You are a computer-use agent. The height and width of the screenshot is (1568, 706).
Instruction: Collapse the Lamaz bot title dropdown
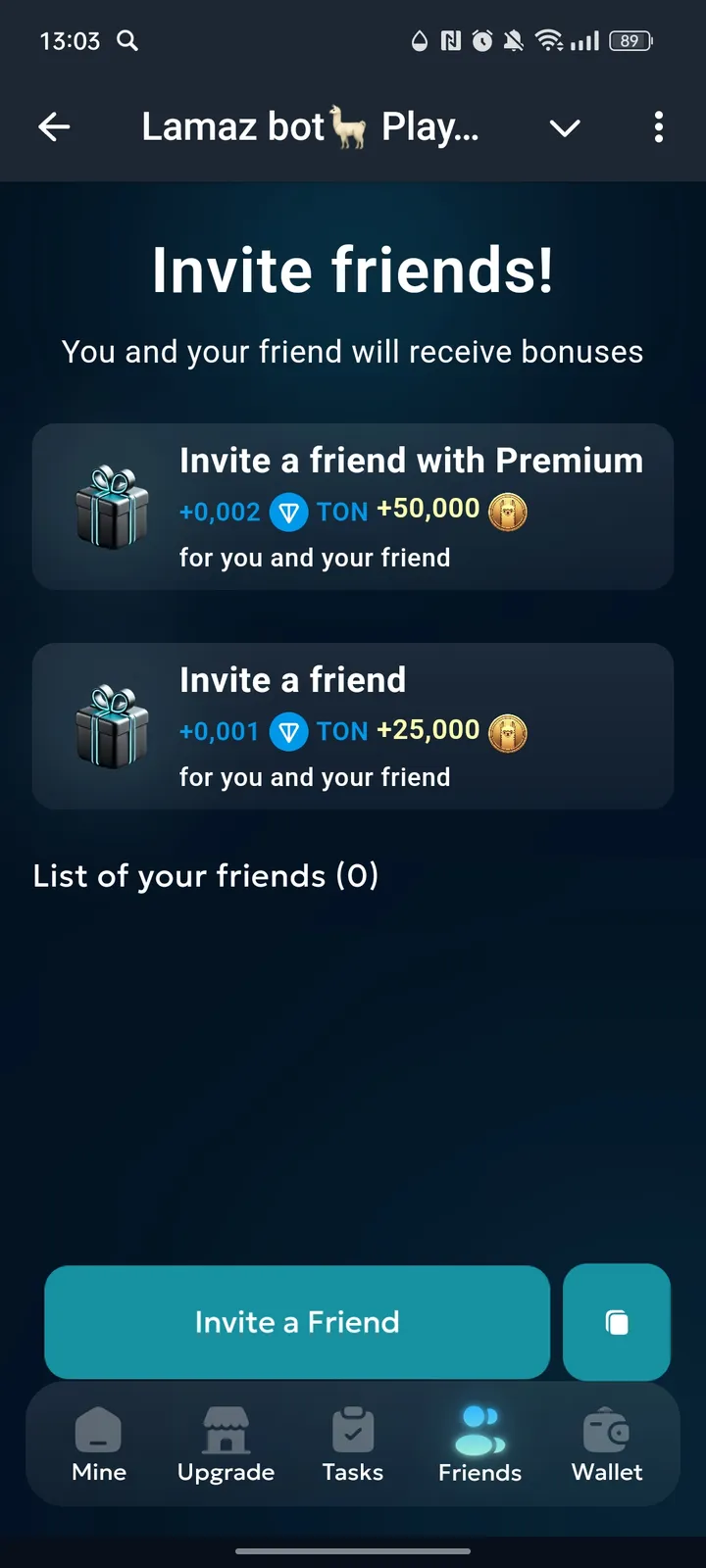[565, 127]
